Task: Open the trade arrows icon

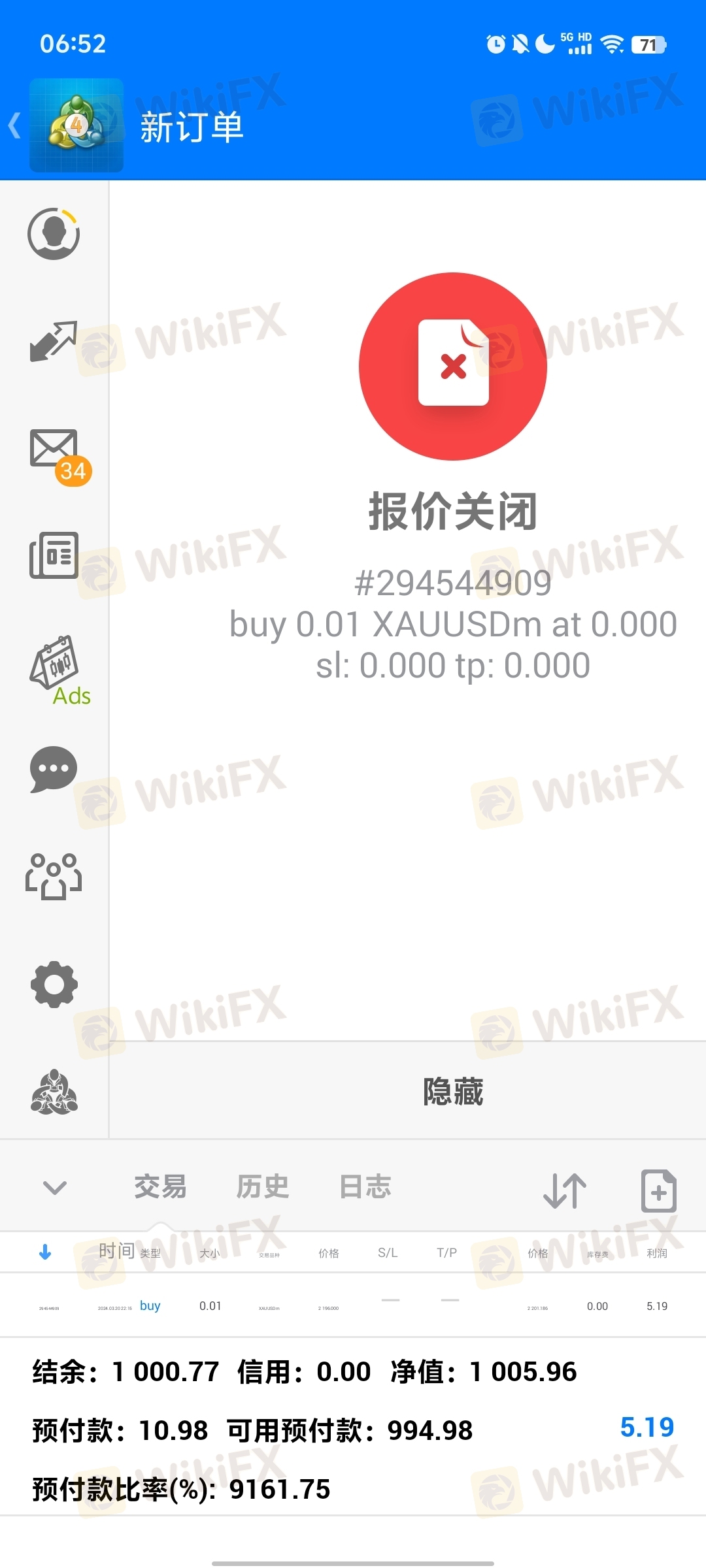Action: [x=54, y=341]
